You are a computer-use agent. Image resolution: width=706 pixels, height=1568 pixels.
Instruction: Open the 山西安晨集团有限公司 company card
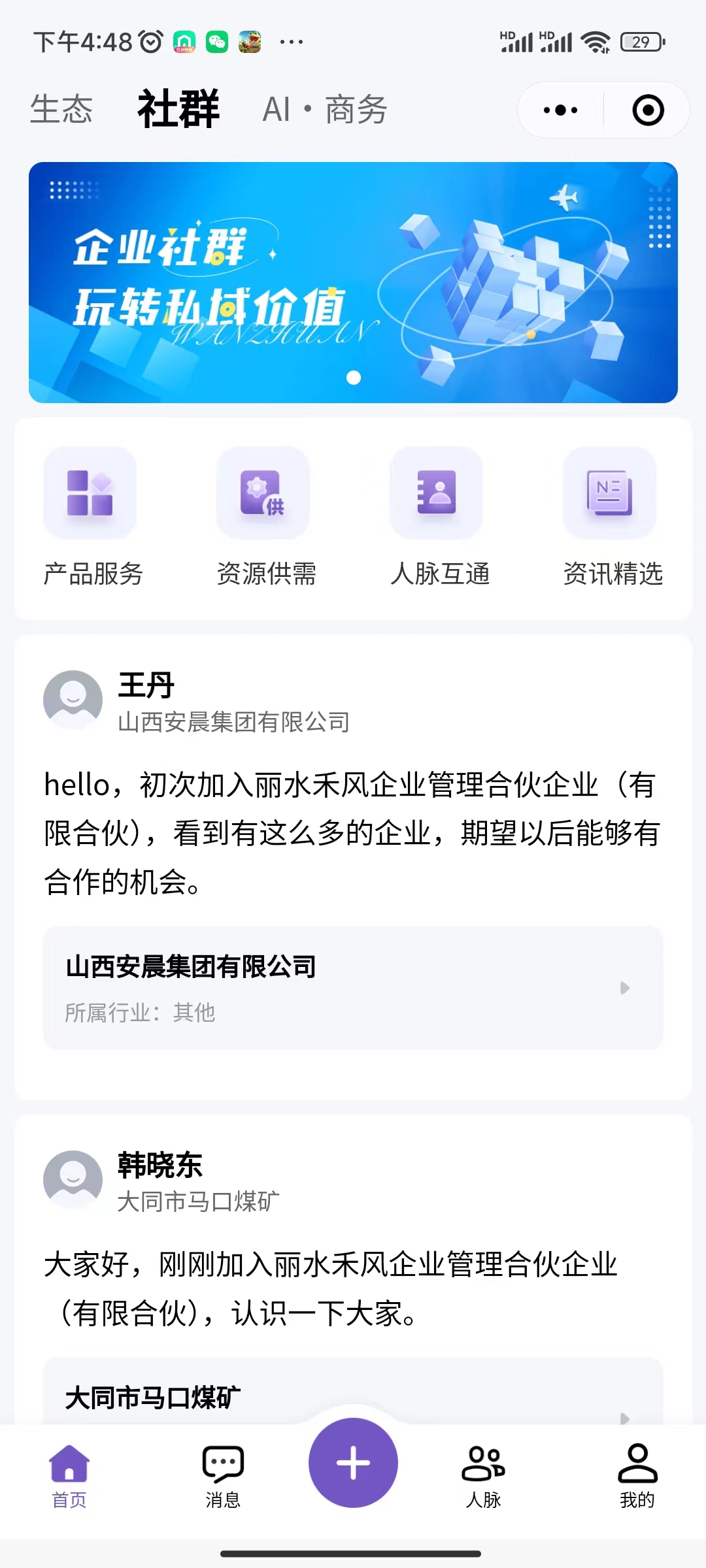pos(353,987)
